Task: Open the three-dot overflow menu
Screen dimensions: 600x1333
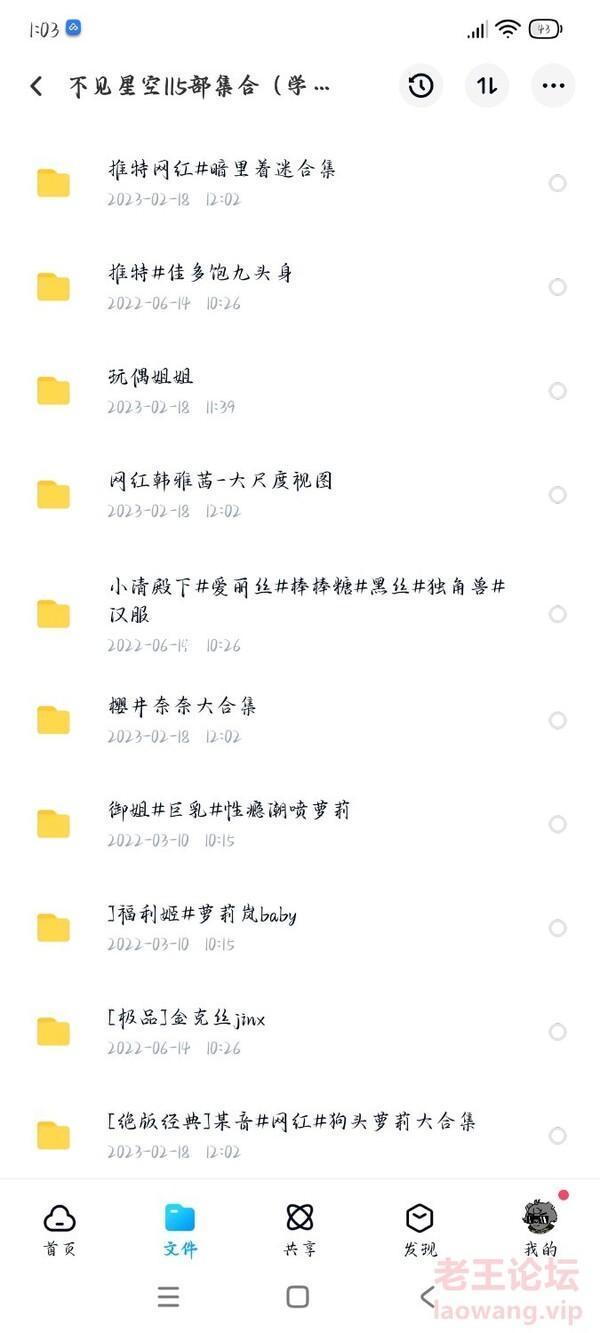Action: 553,86
